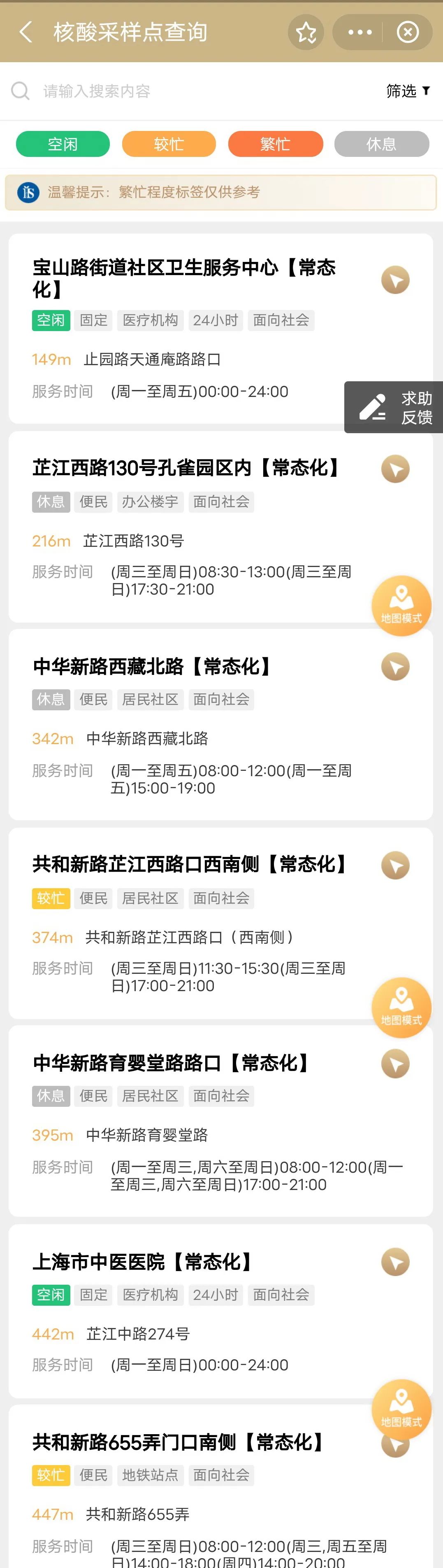
Task: Start navigation to 中华新路西藏北路
Action: 395,667
